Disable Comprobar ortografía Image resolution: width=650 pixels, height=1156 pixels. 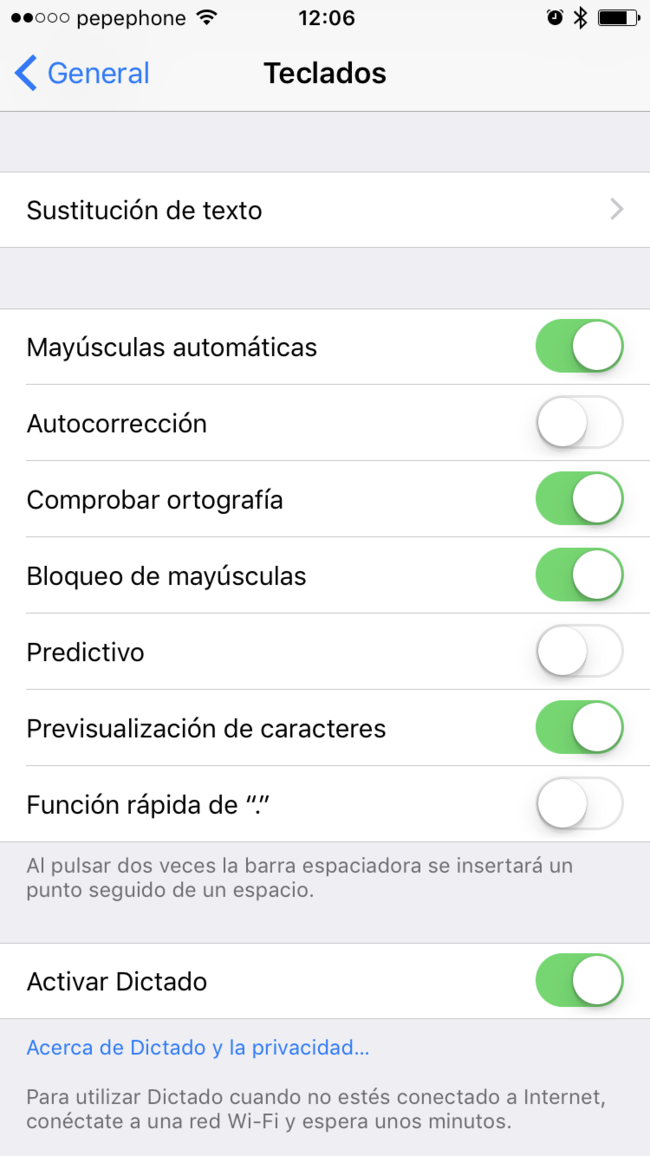(579, 499)
